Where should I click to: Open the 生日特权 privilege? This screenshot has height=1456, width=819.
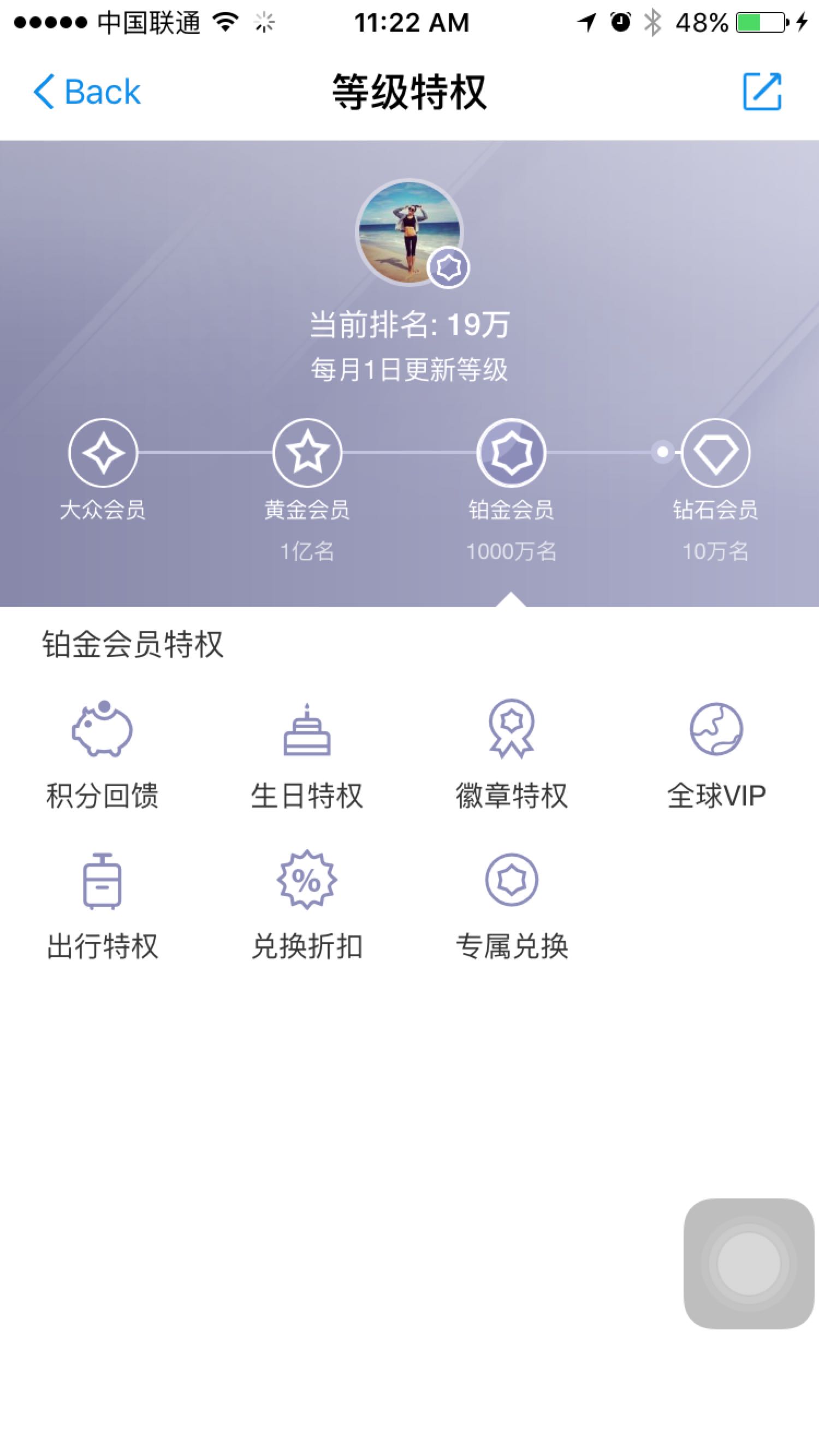click(x=307, y=755)
